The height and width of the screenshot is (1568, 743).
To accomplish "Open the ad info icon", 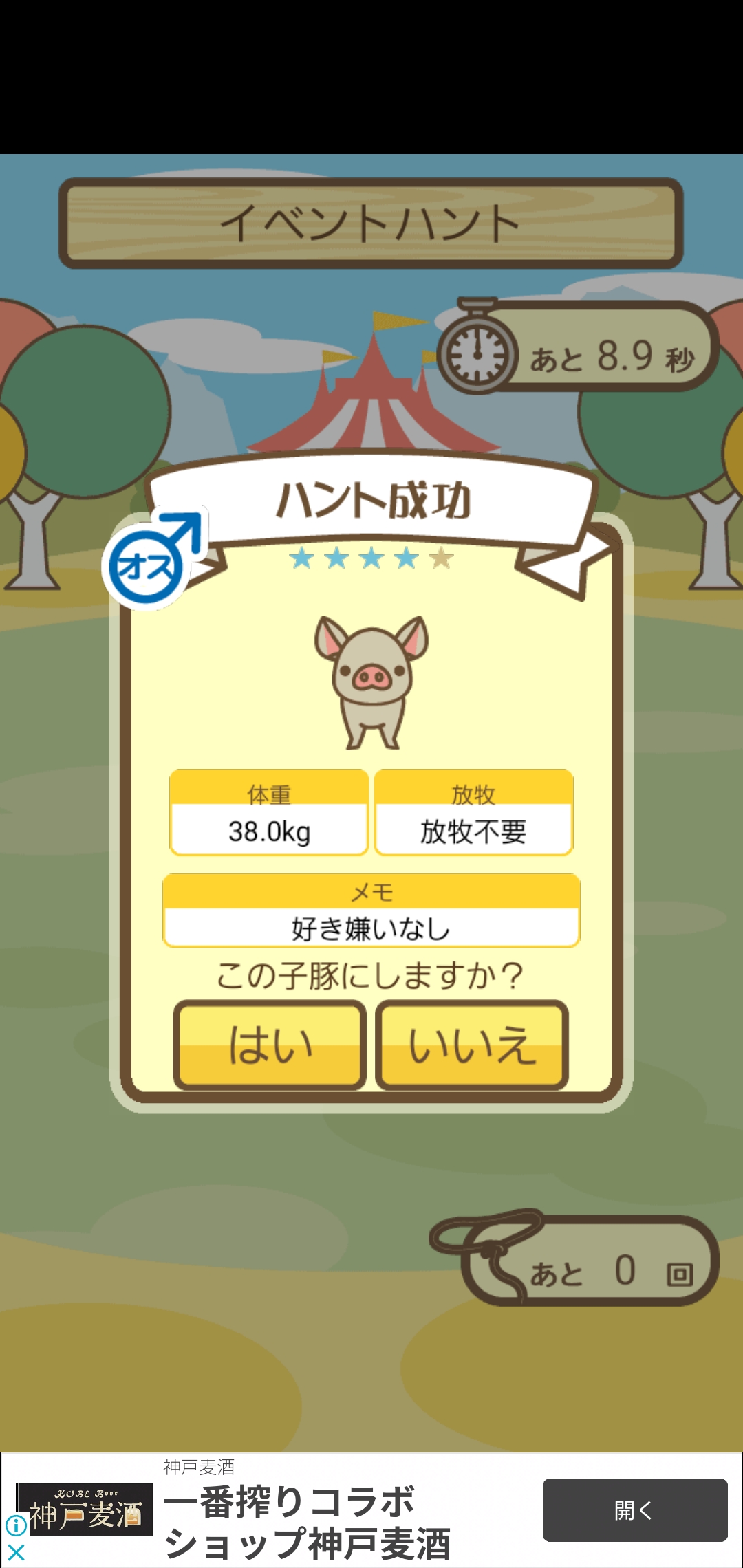I will (16, 1525).
